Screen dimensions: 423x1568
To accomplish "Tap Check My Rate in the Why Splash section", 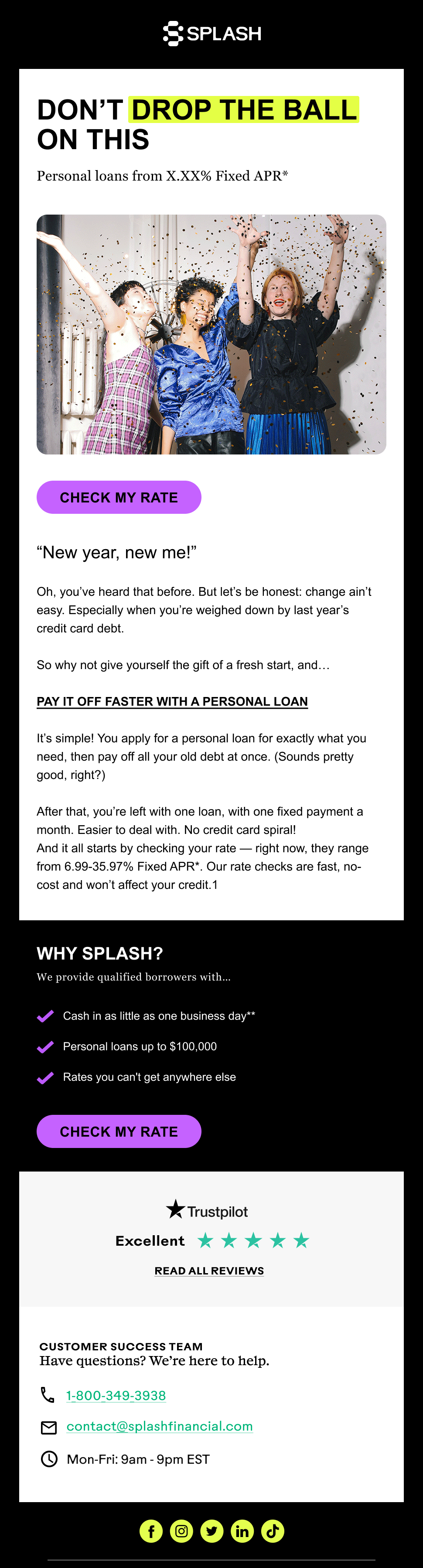I will [x=119, y=1131].
